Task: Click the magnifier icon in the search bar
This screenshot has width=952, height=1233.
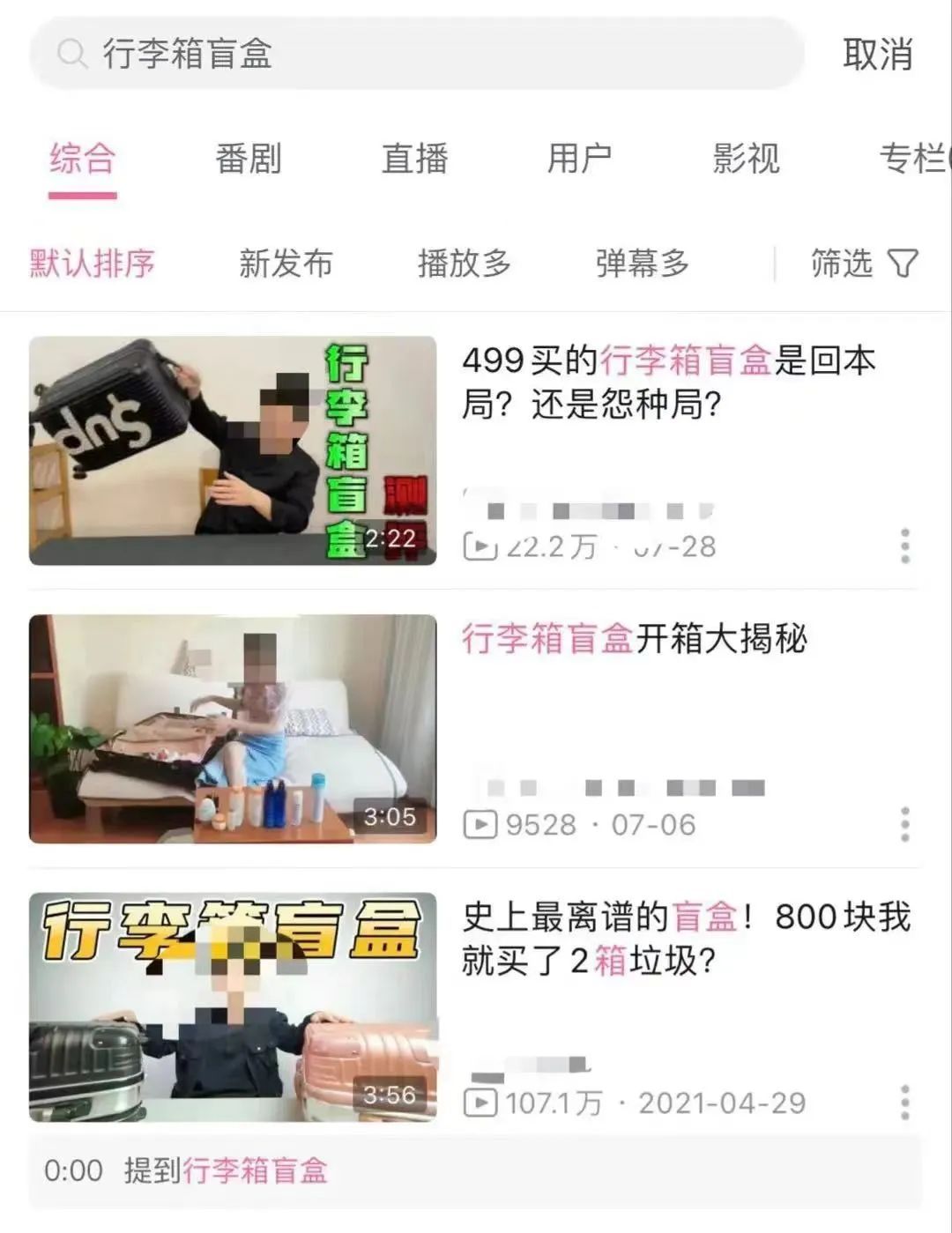Action: point(71,54)
